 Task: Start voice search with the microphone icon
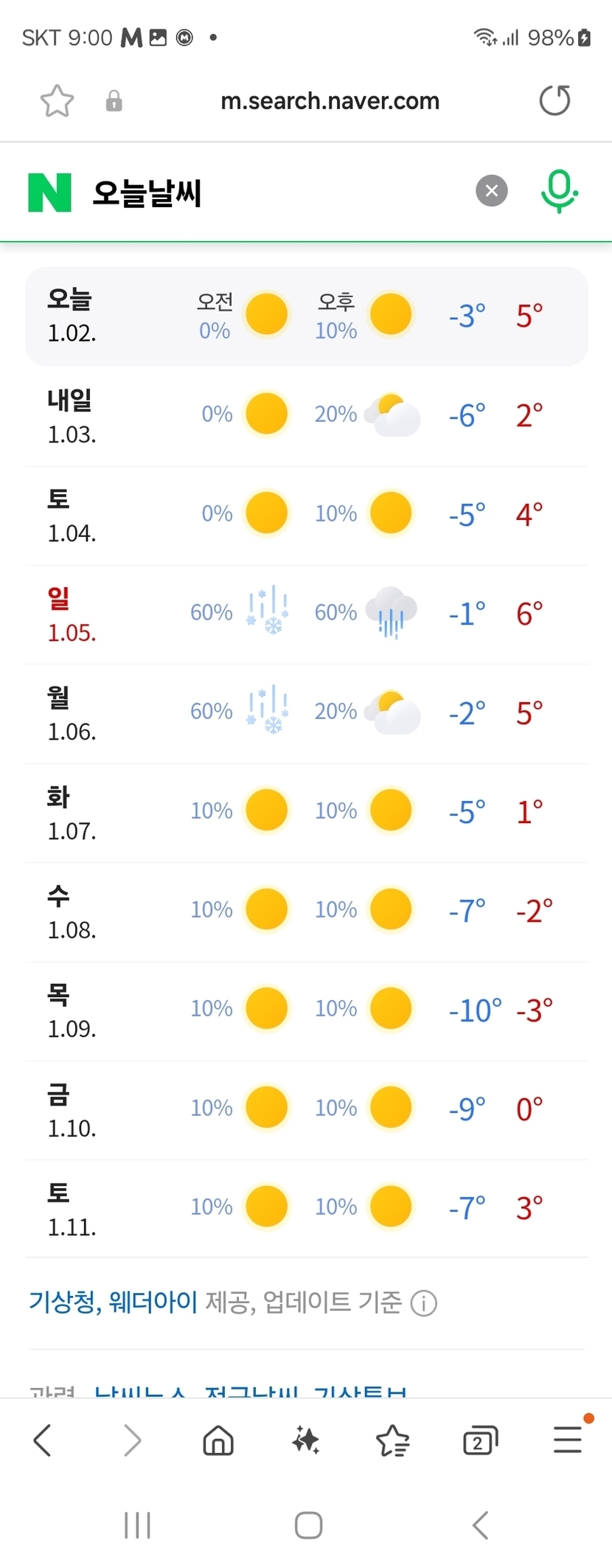(x=559, y=191)
